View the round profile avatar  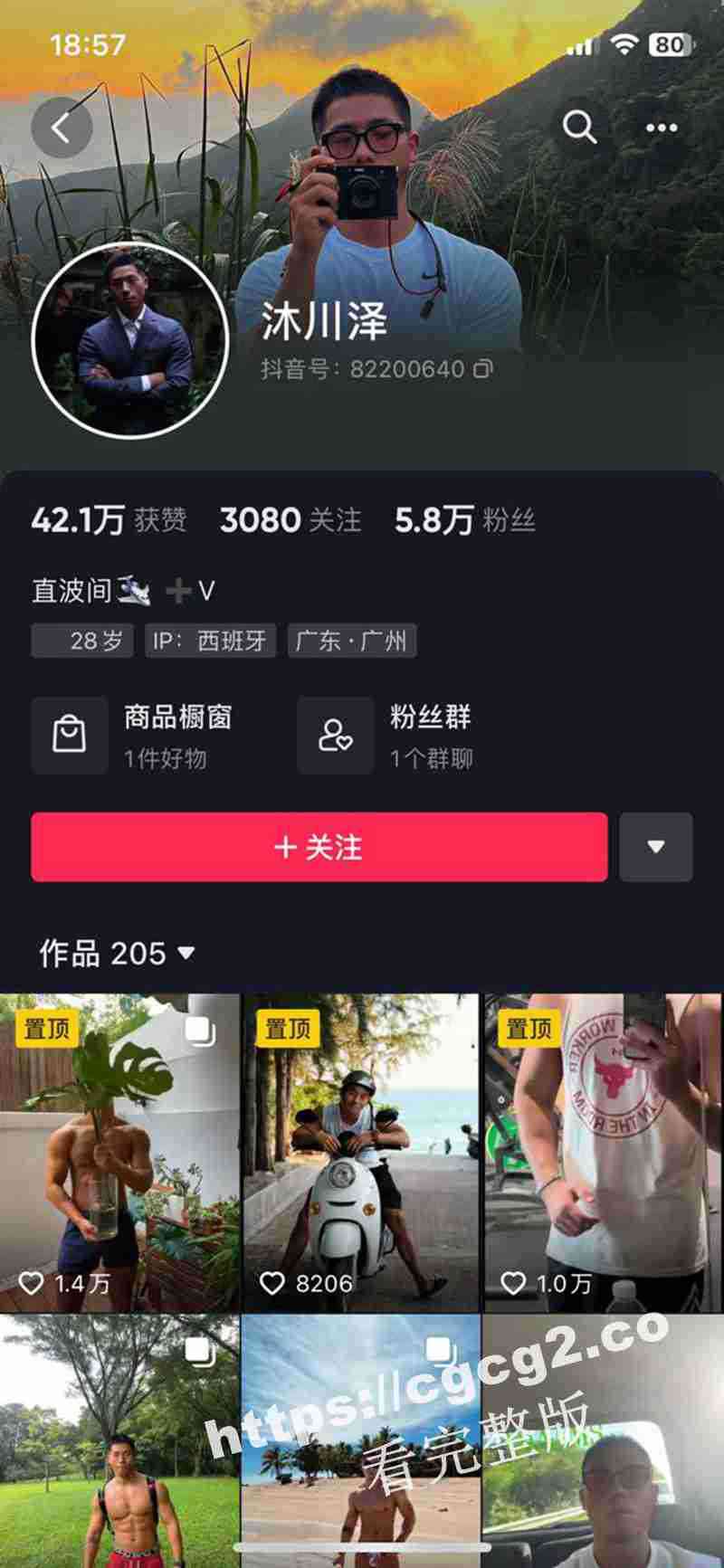coord(130,341)
